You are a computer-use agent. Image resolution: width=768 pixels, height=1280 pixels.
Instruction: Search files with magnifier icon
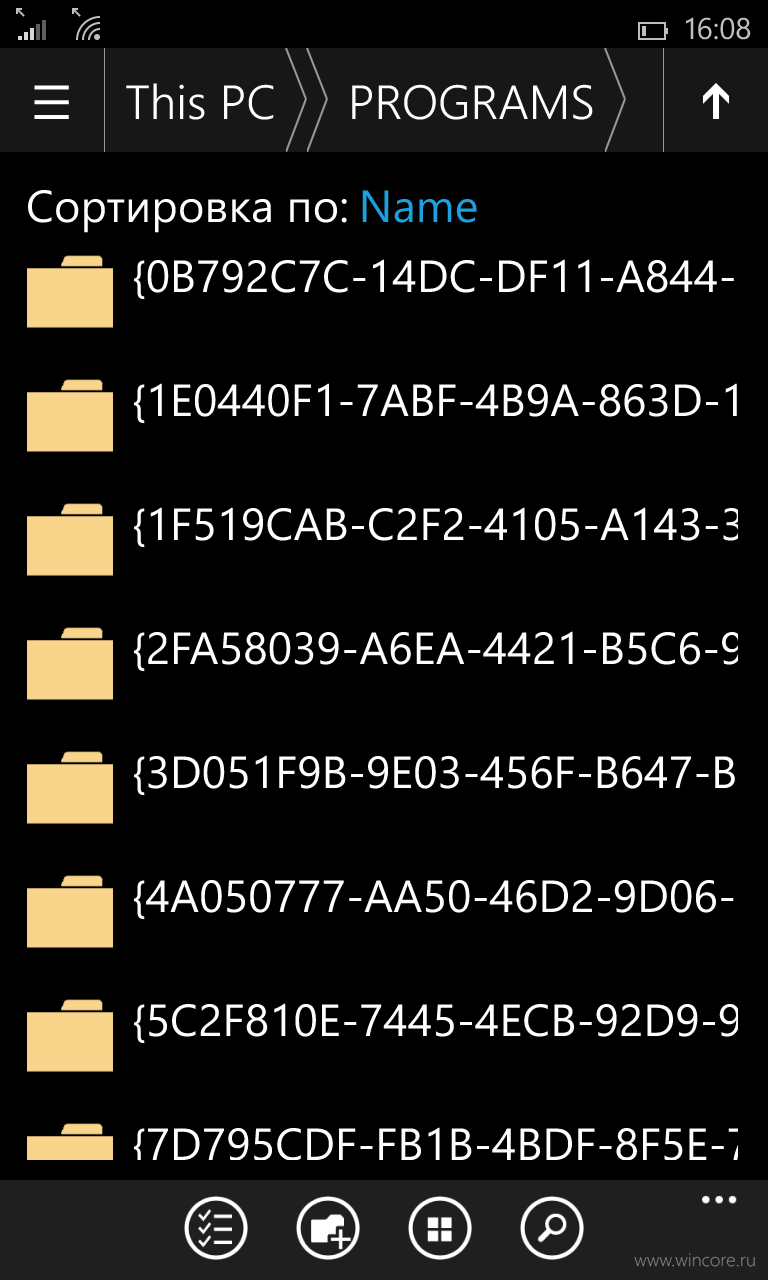click(552, 1228)
